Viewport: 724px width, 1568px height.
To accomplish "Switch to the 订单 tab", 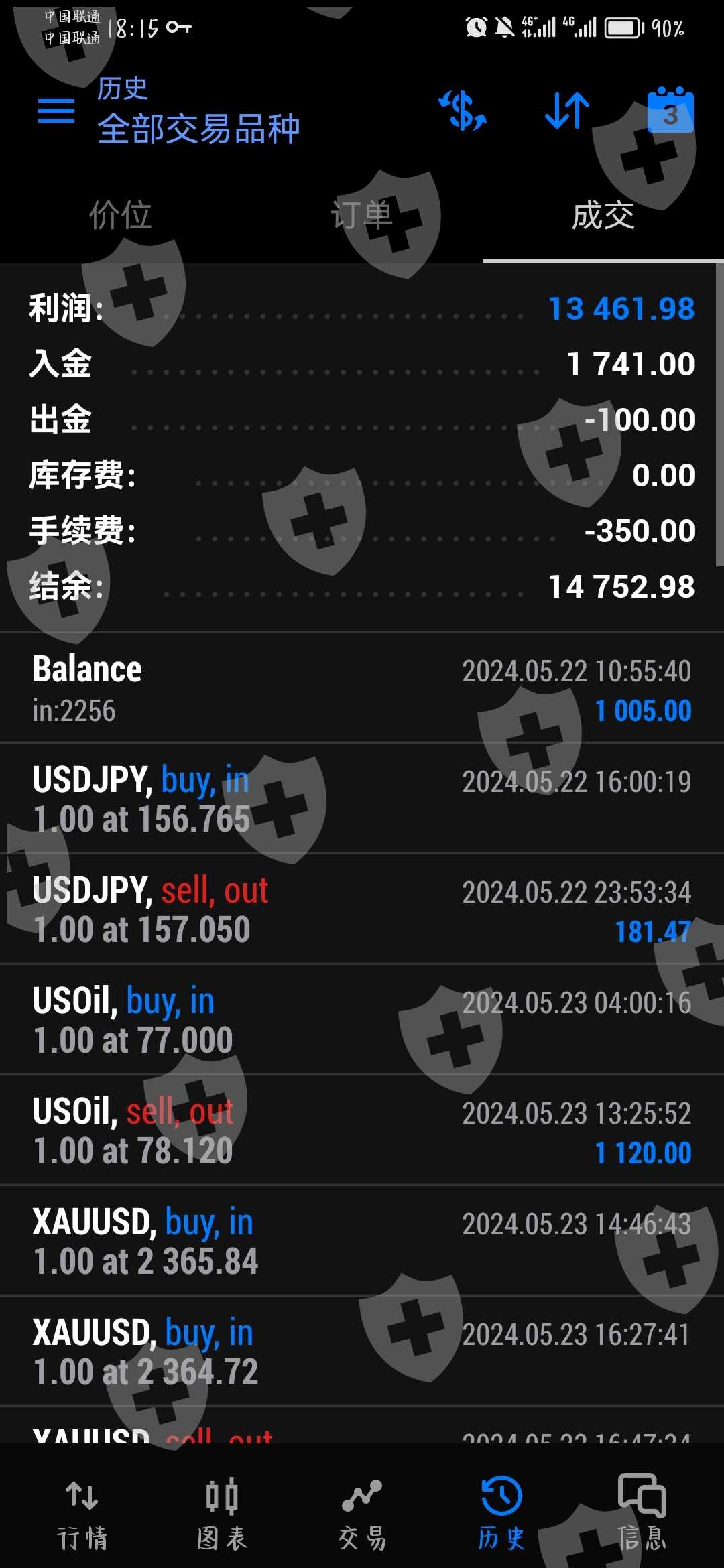I will (x=362, y=216).
